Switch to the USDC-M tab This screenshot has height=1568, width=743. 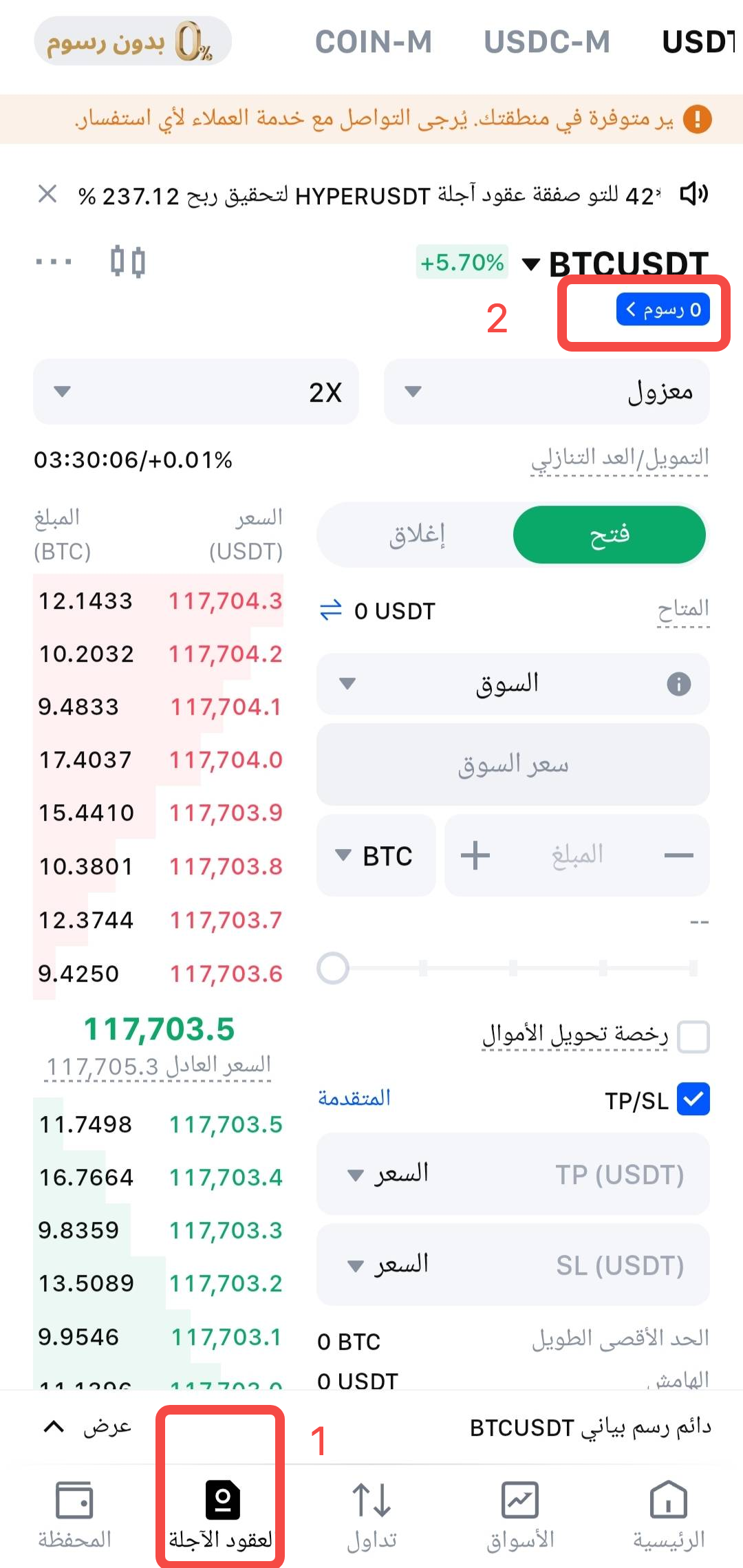[x=547, y=42]
